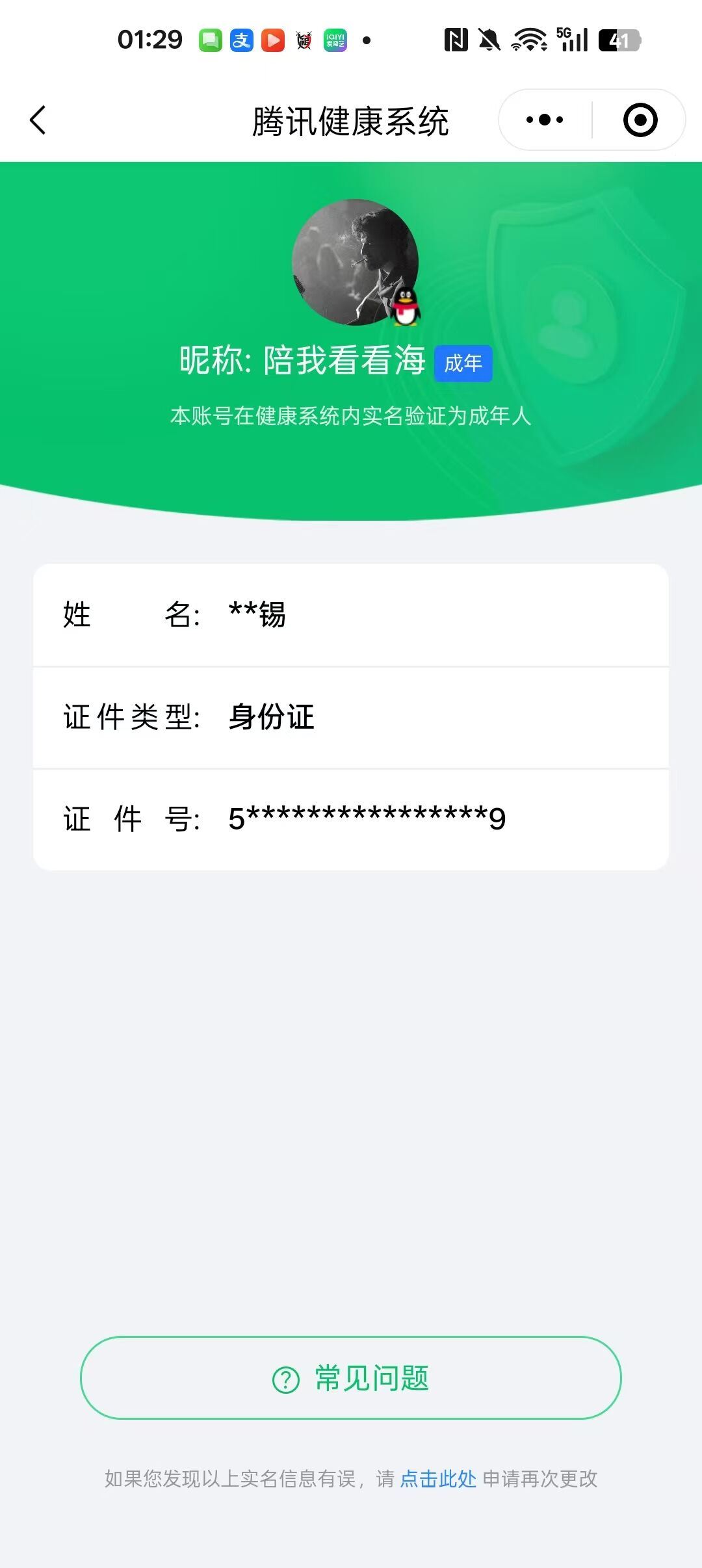Open the mini-program more options menu

pyautogui.click(x=544, y=120)
